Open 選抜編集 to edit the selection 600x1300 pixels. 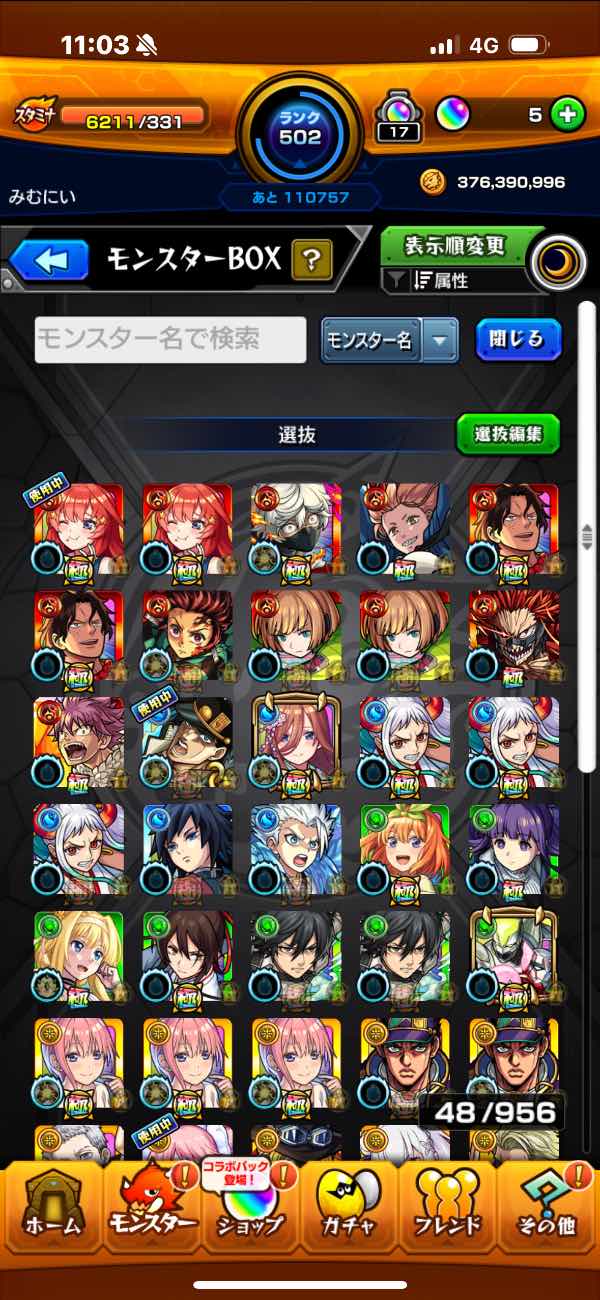(x=508, y=434)
